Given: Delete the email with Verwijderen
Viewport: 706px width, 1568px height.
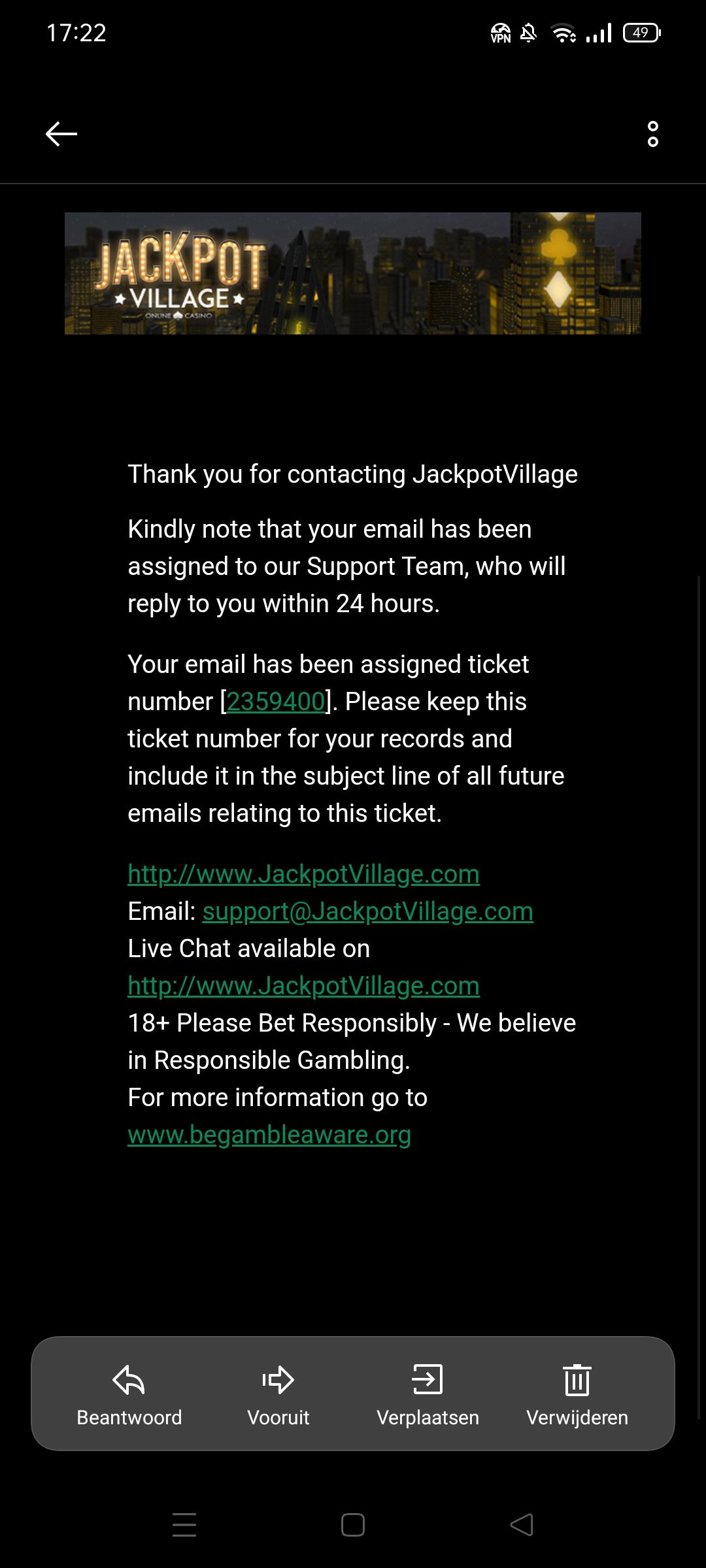Looking at the screenshot, I should 577,1394.
